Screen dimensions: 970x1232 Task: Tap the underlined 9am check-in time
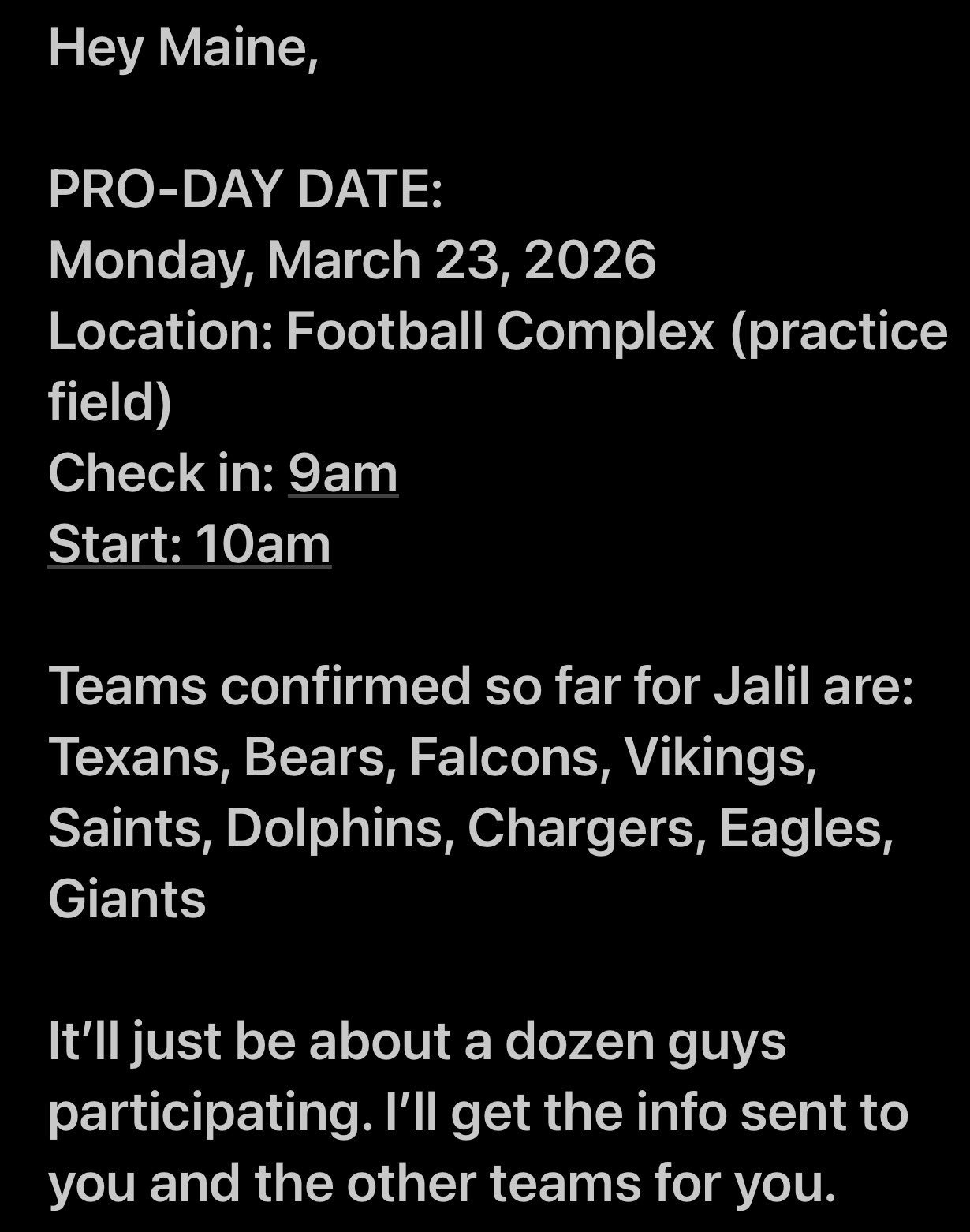(343, 474)
